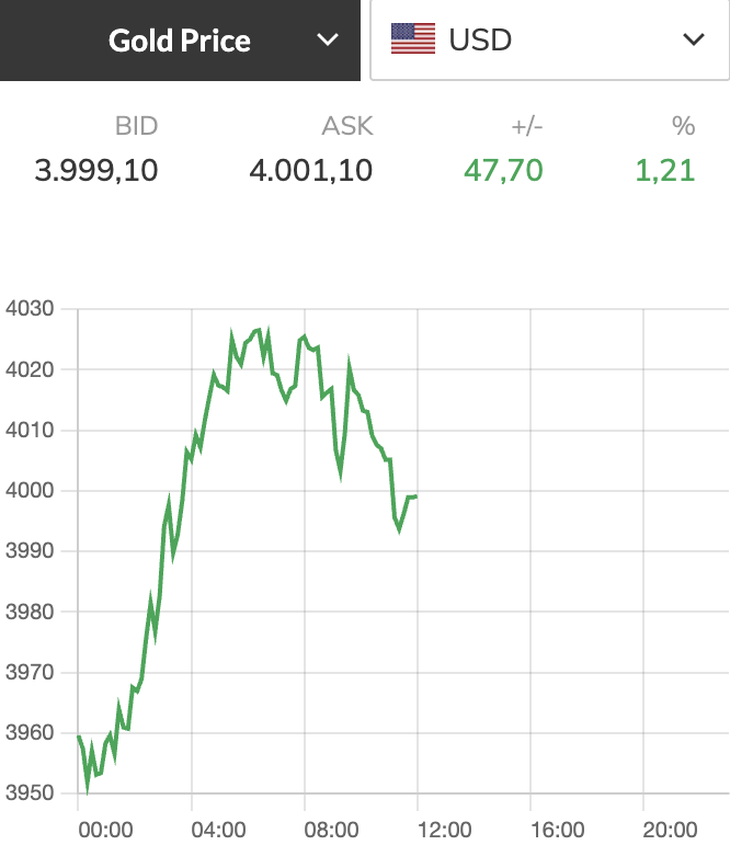This screenshot has width=730, height=868.
Task: Expand the USD currency selector
Action: coord(549,40)
